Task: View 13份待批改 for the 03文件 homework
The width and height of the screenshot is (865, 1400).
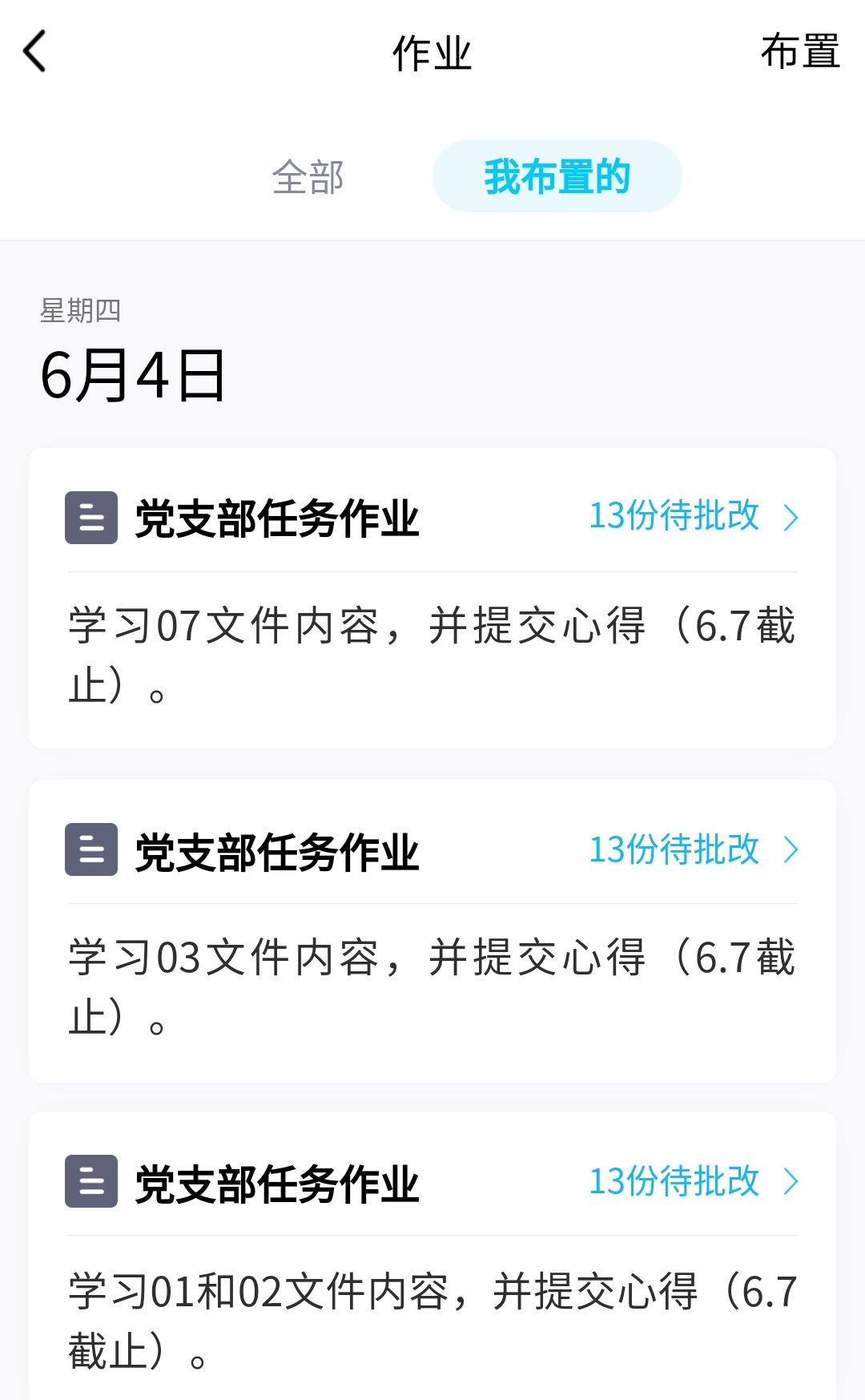Action: pos(692,849)
